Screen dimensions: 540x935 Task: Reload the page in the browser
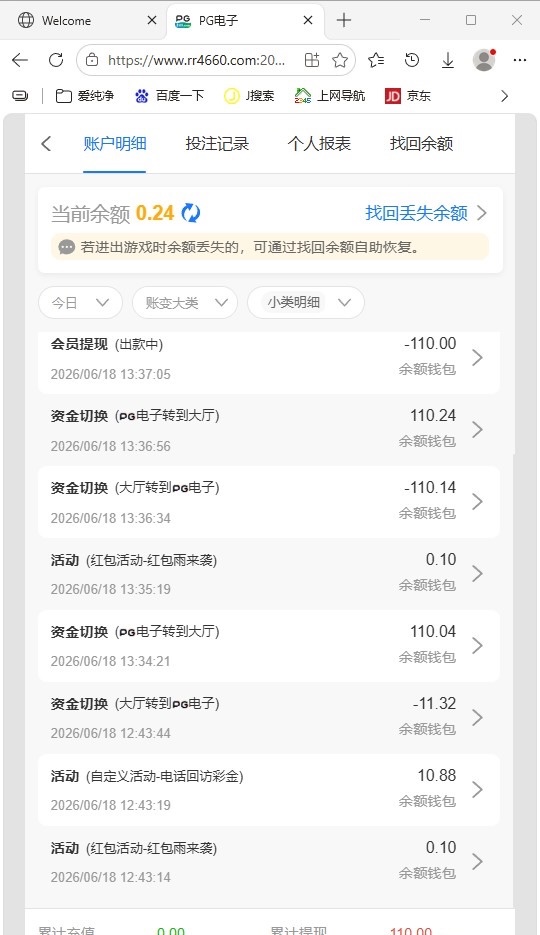(56, 60)
